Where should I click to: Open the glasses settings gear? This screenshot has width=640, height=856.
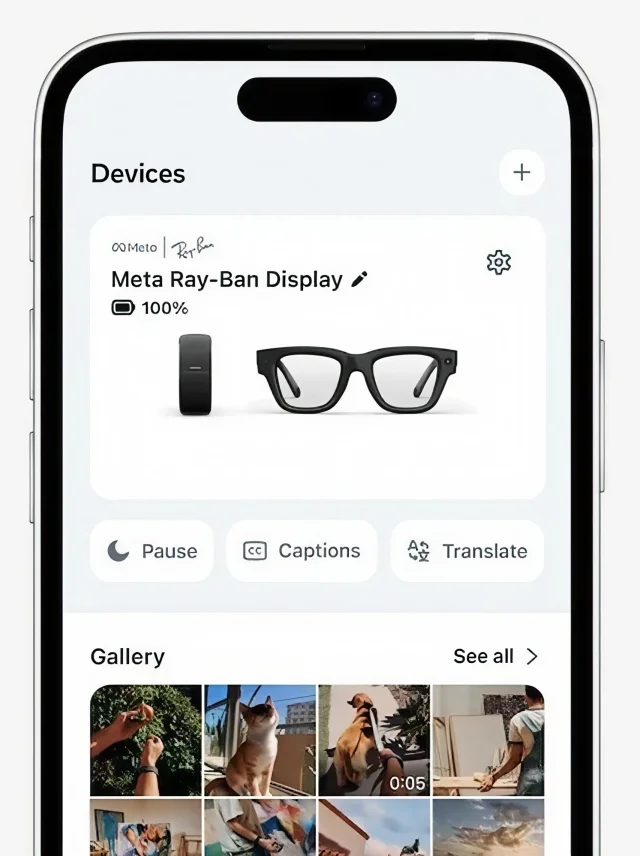(x=498, y=262)
